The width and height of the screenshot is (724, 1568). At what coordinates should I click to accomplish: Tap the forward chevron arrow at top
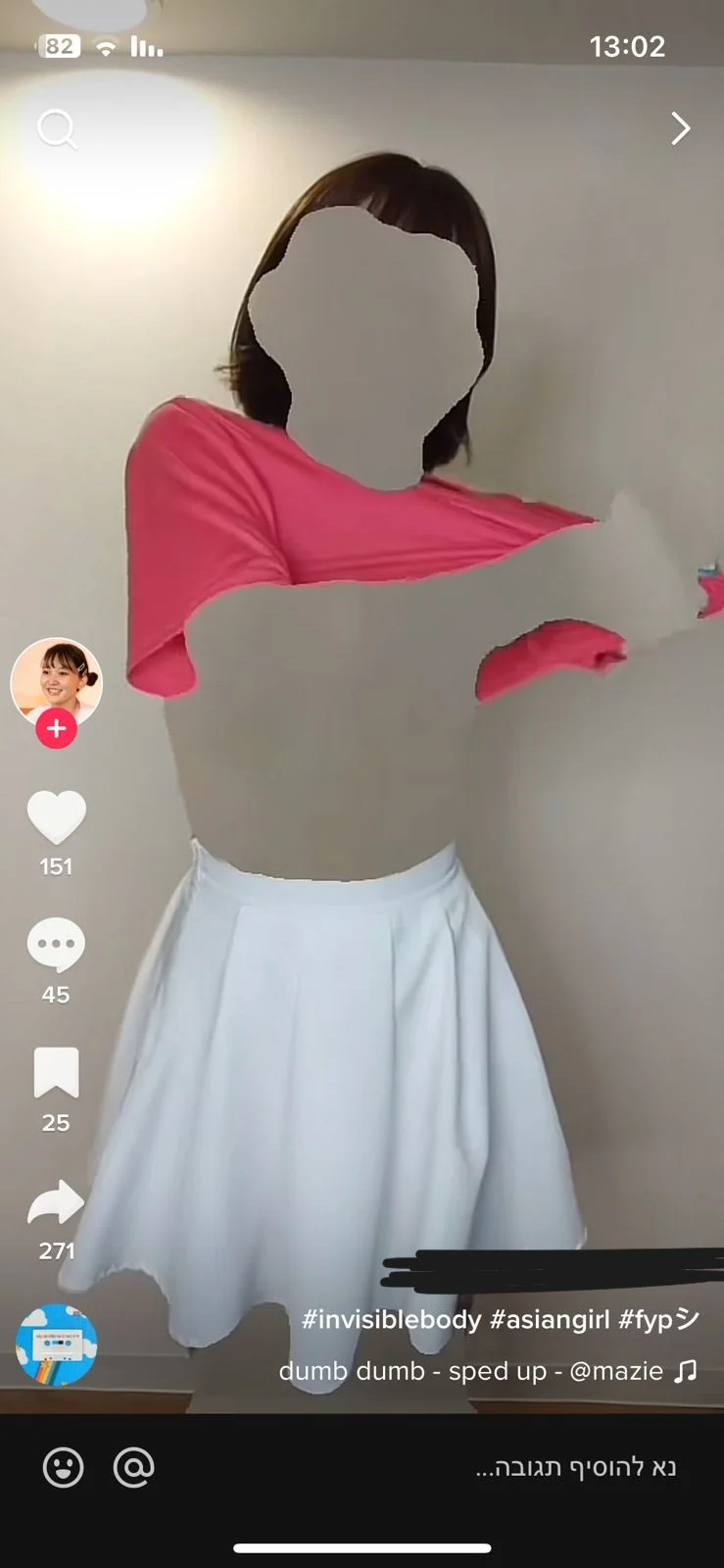point(680,128)
